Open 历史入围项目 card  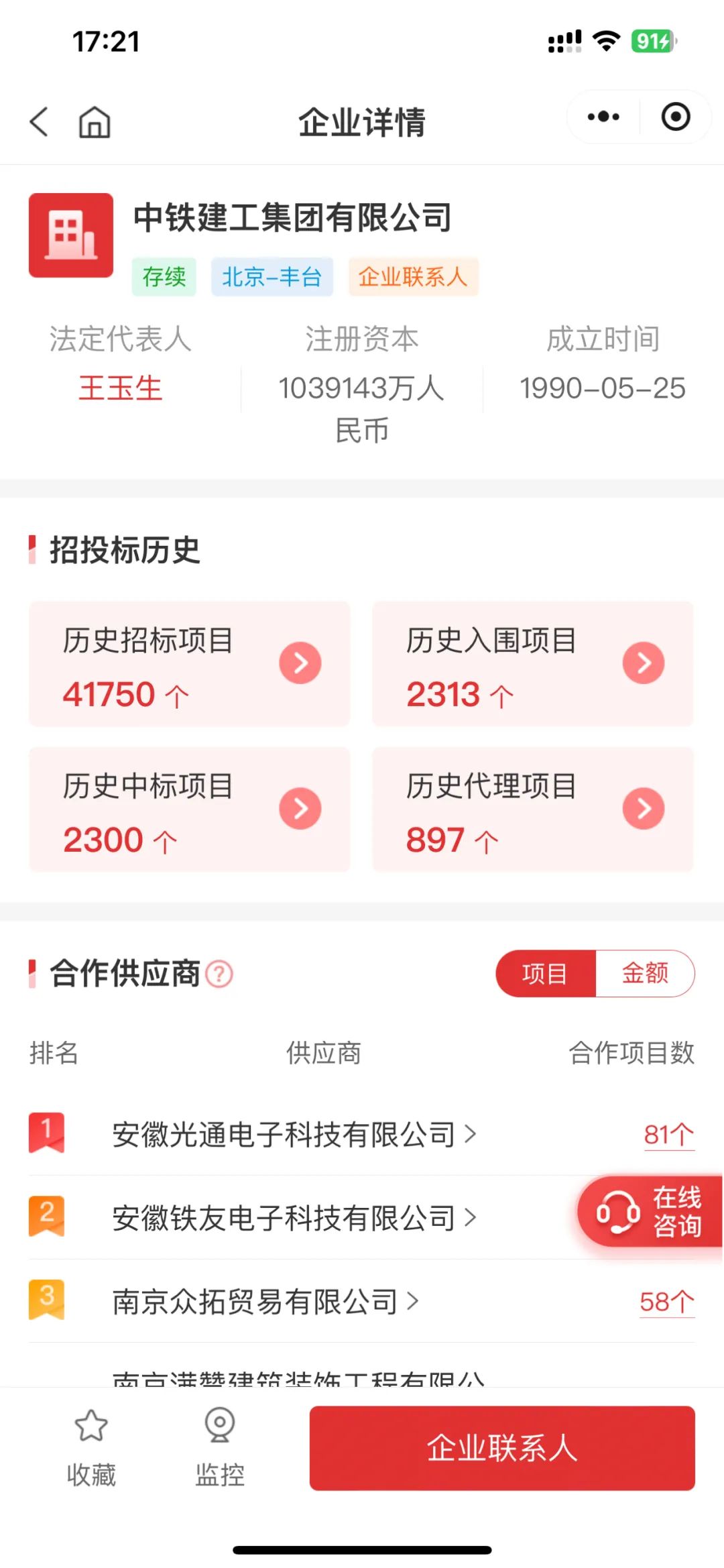(533, 664)
